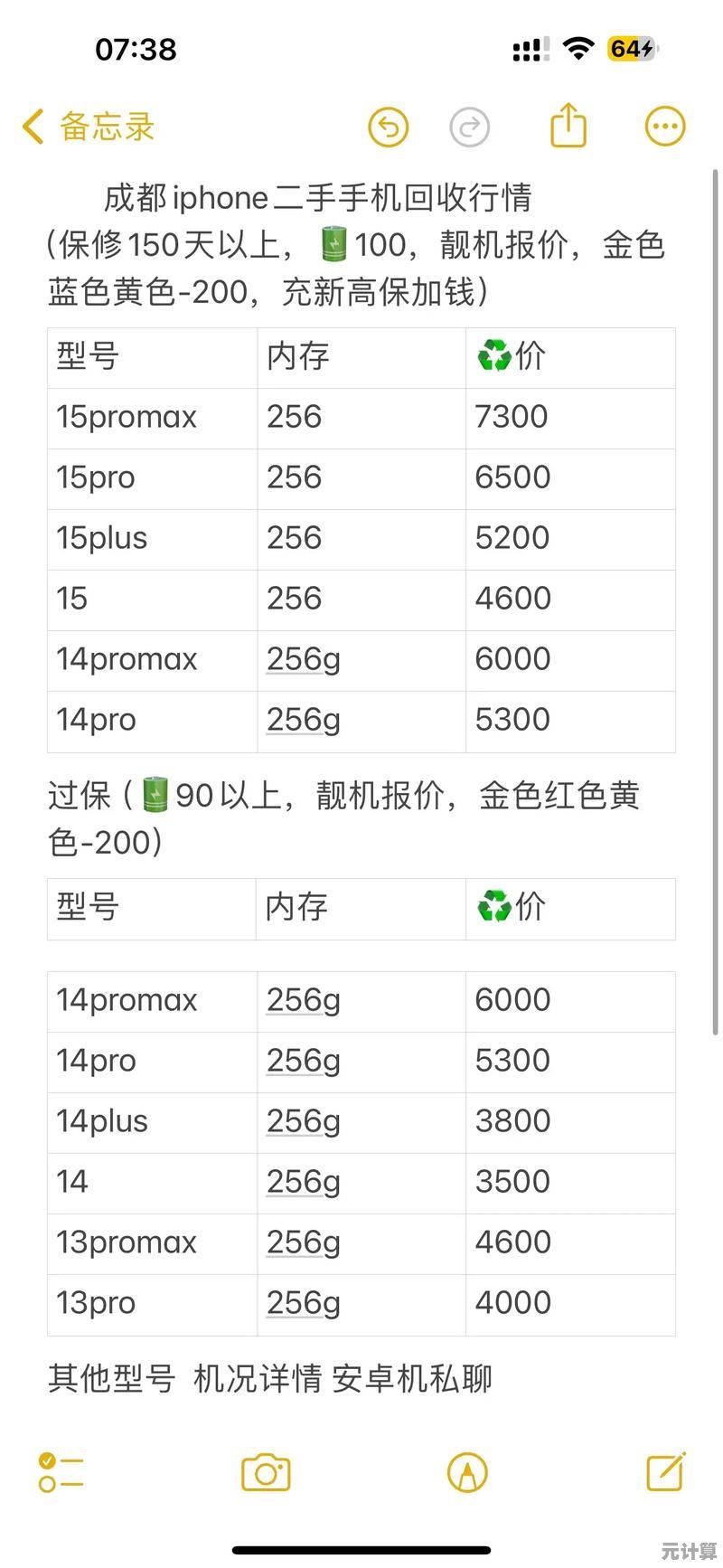The image size is (723, 1568).
Task: Add a checklist to the note
Action: 61,1472
